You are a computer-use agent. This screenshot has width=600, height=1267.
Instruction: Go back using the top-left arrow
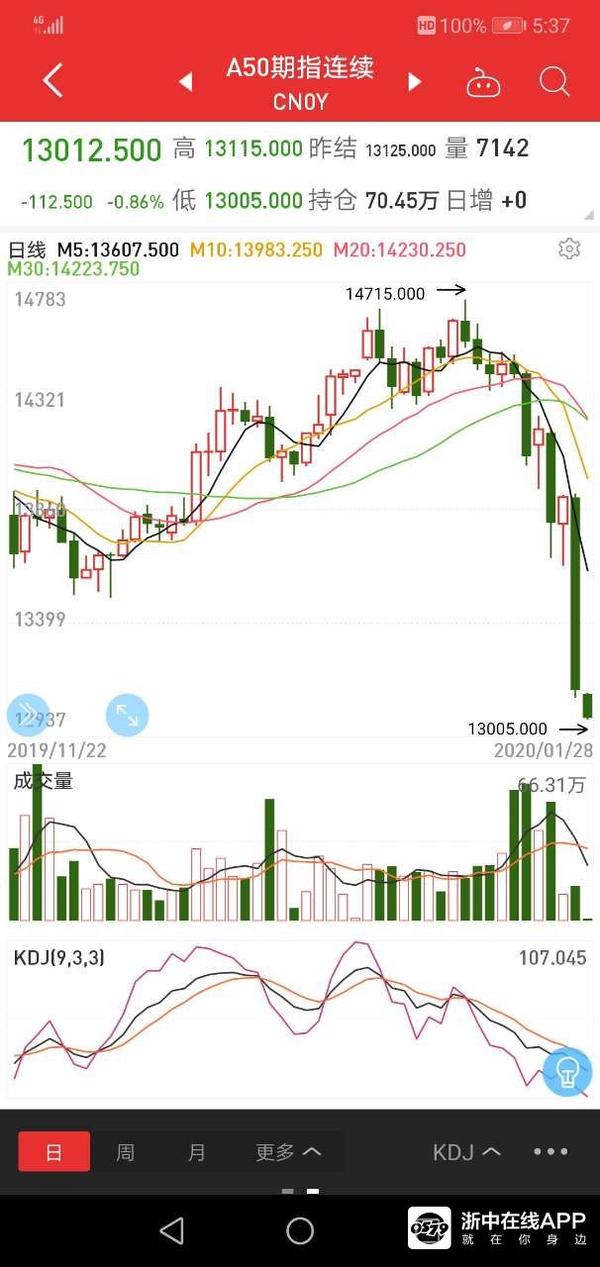[52, 82]
